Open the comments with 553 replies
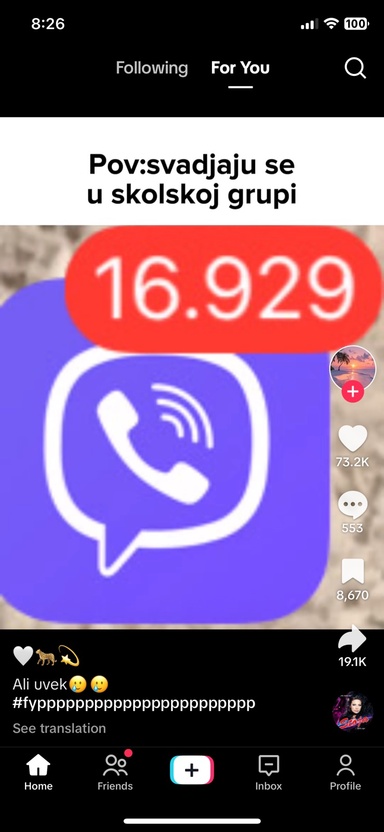Viewport: 384px width, 832px height. coord(353,505)
